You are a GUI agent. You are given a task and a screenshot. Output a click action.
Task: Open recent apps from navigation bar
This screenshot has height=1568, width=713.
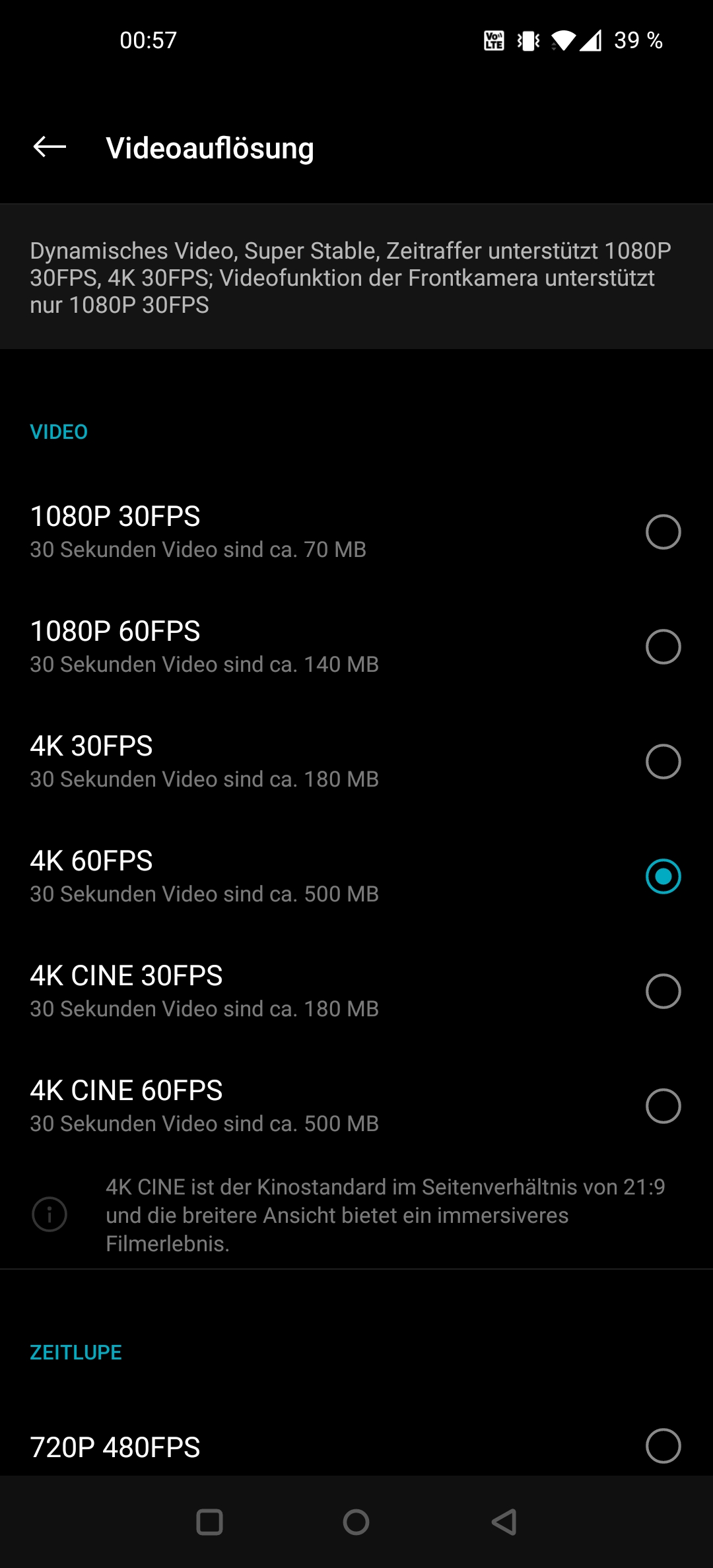209,1522
